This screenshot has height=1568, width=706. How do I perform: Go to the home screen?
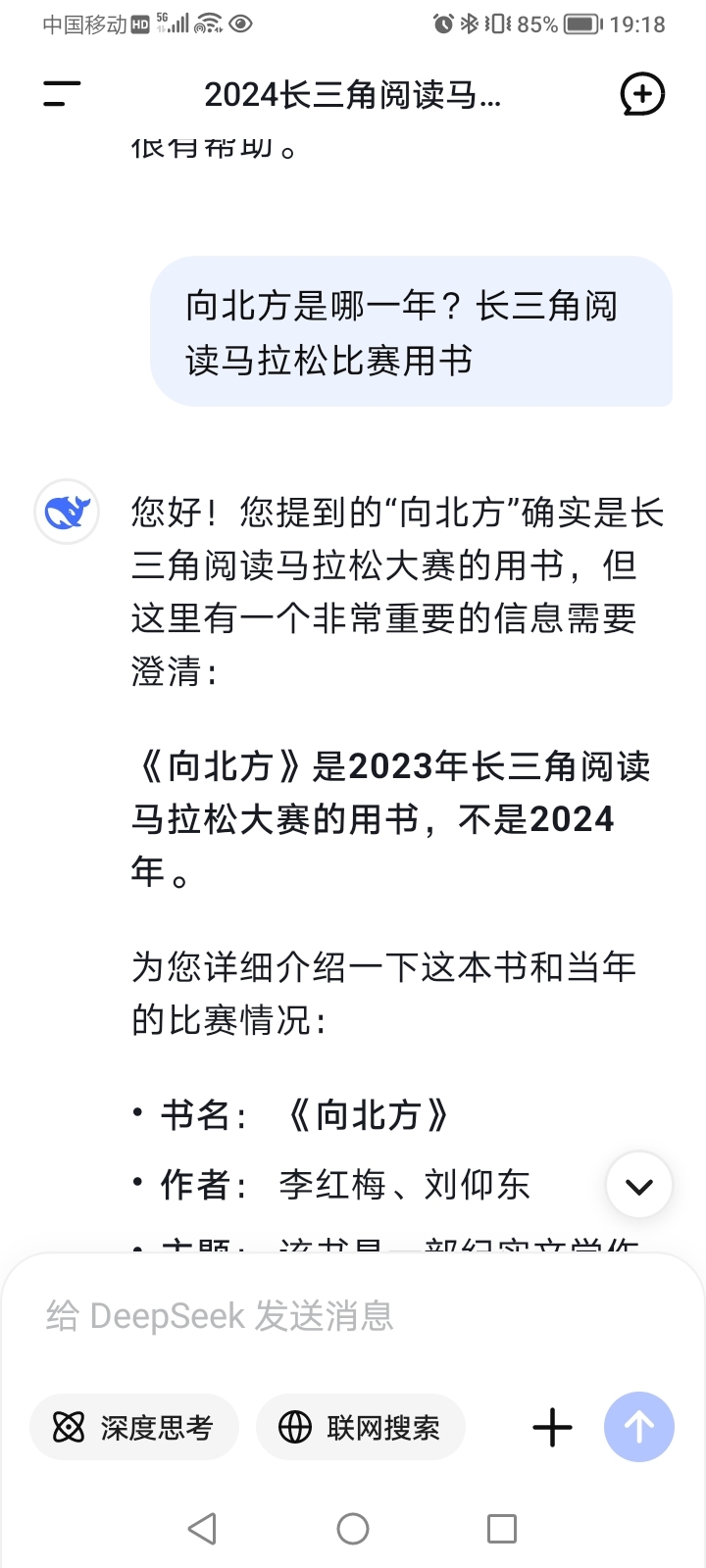tap(353, 1529)
